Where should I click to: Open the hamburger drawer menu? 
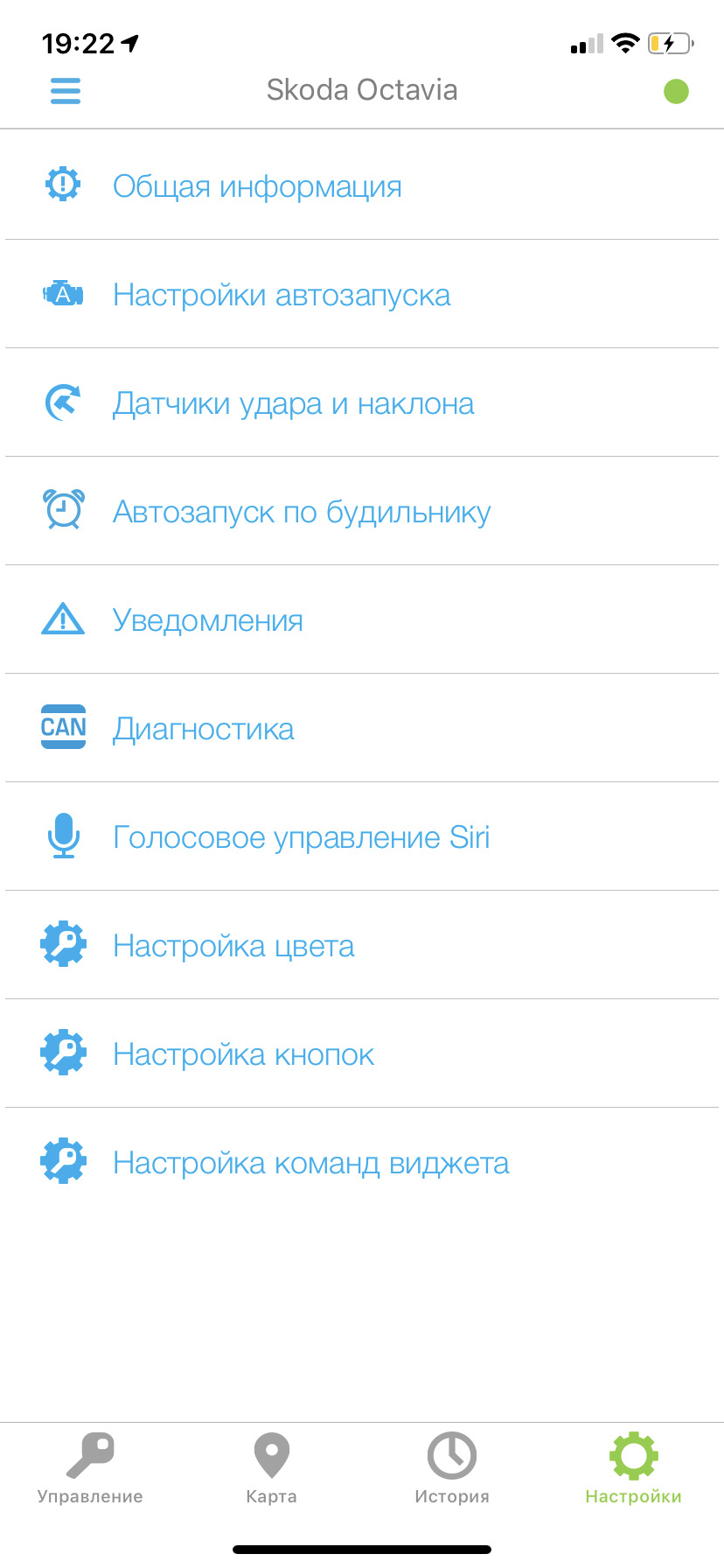tap(66, 91)
